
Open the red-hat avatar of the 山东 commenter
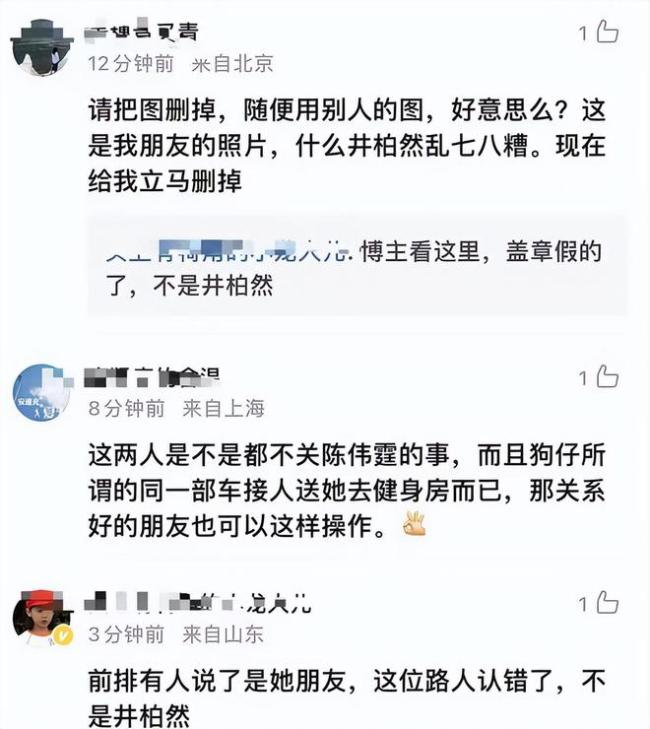[41, 617]
